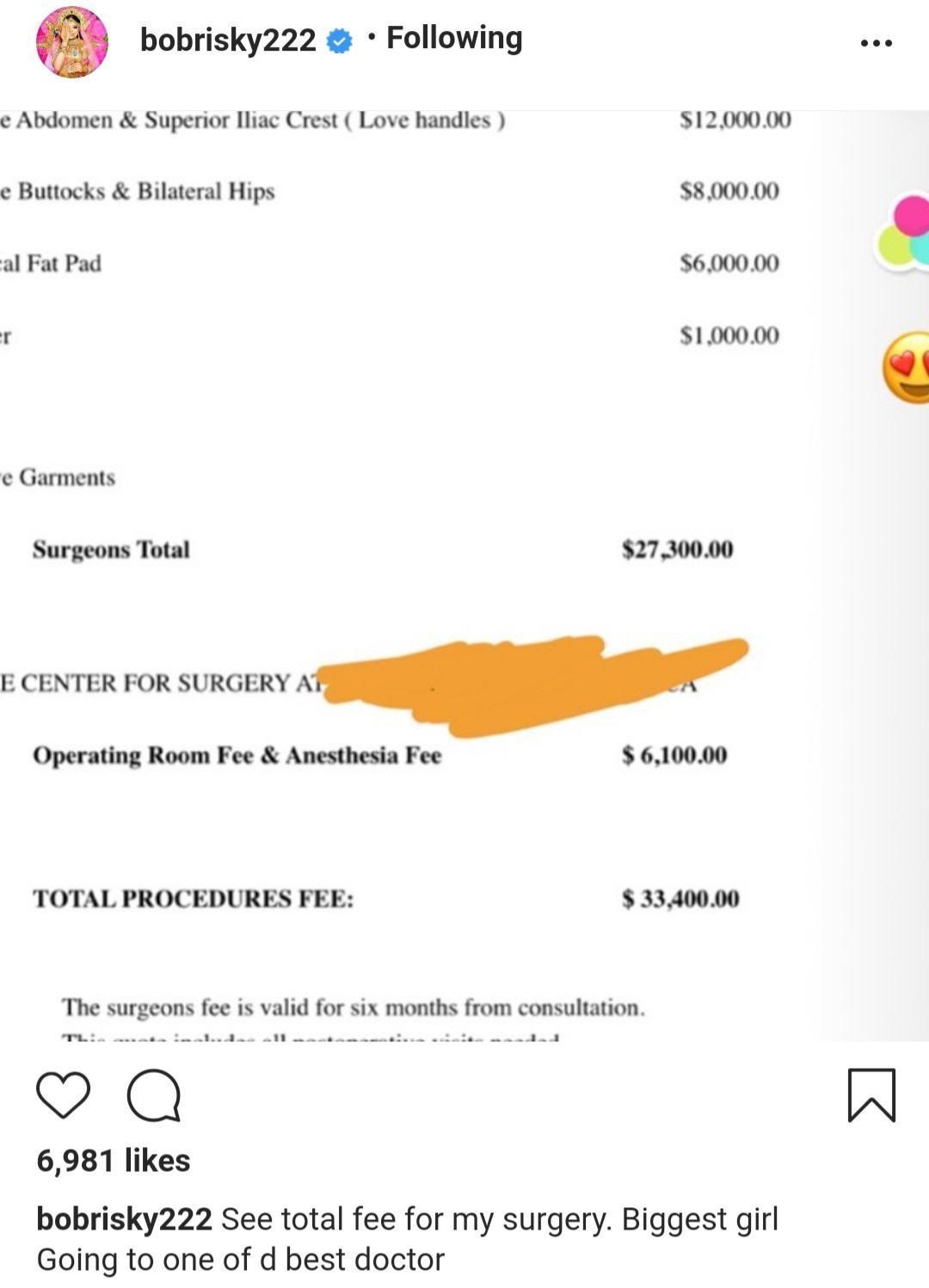Tap bobrisky222 username in the caption
The image size is (929, 1288).
click(x=124, y=1219)
